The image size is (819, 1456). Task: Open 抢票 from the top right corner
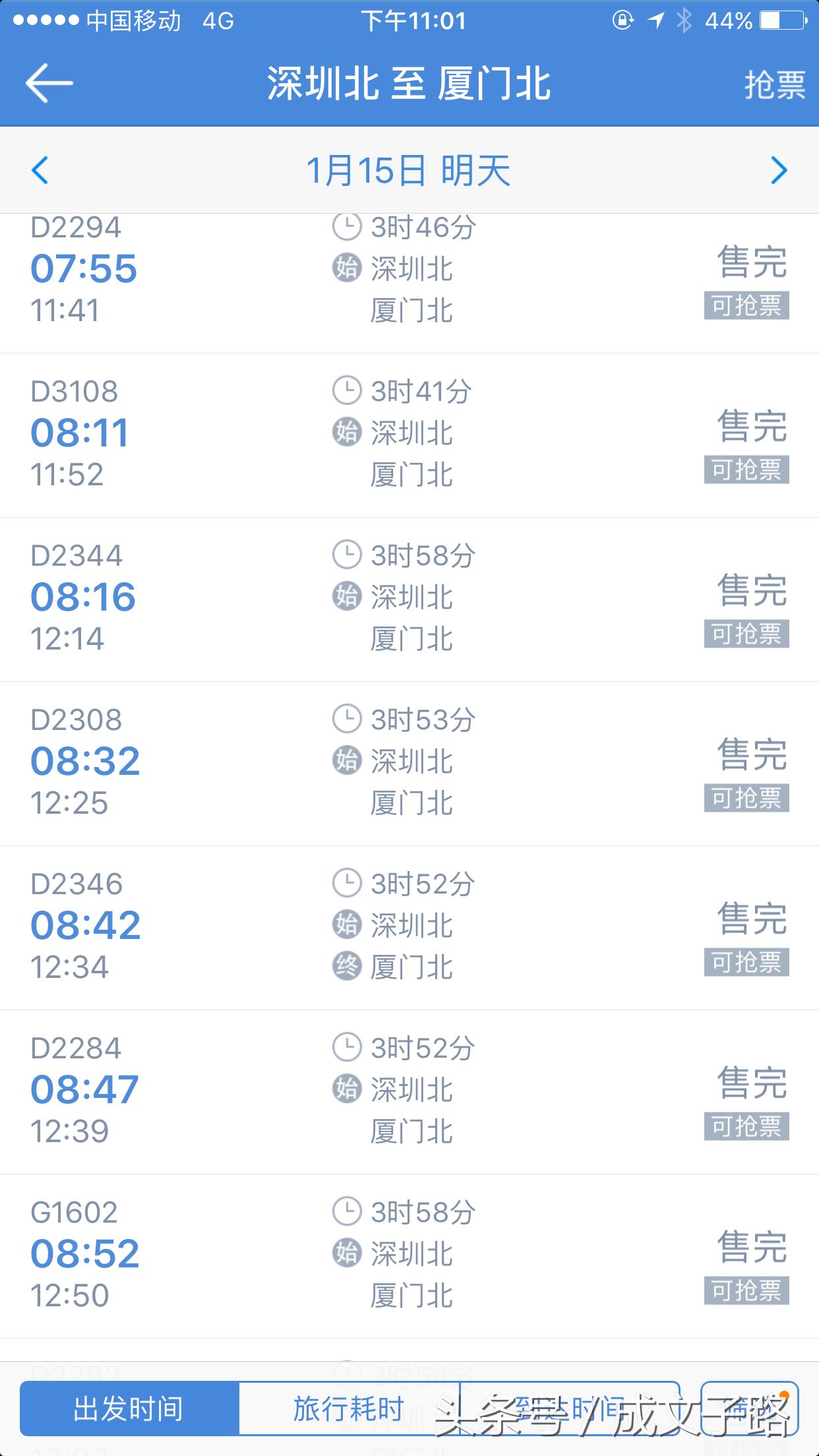coord(775,84)
